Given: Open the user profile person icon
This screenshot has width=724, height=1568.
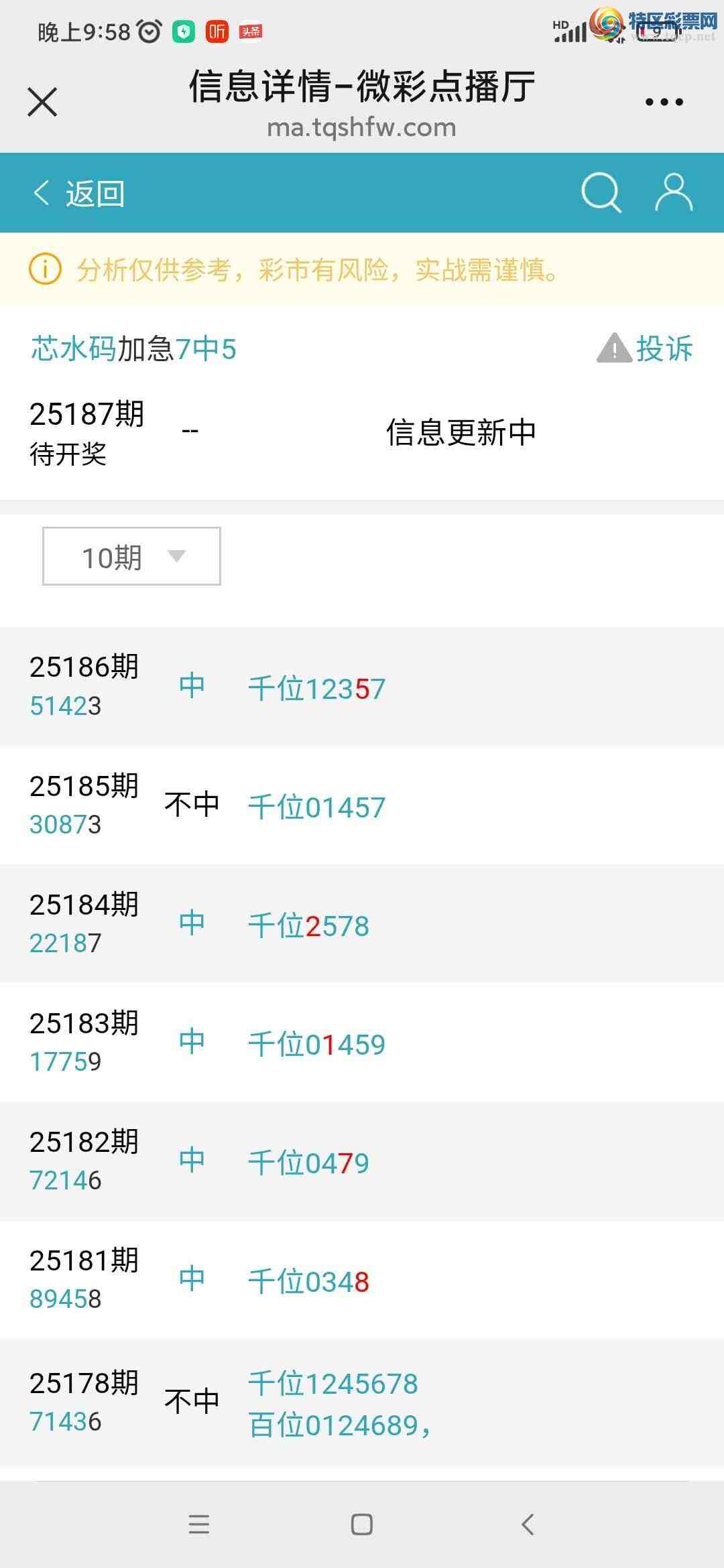Looking at the screenshot, I should click(x=674, y=192).
